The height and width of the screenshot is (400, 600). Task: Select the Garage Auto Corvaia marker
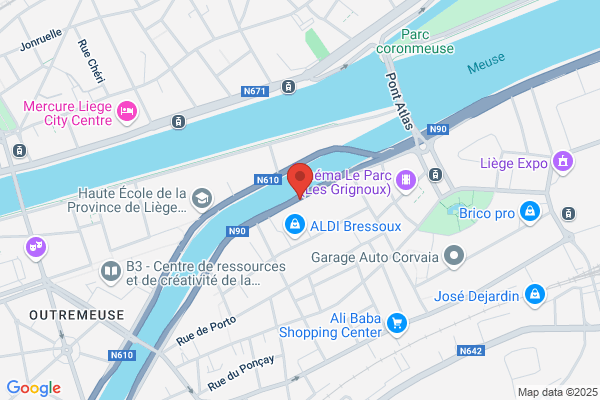(454, 256)
